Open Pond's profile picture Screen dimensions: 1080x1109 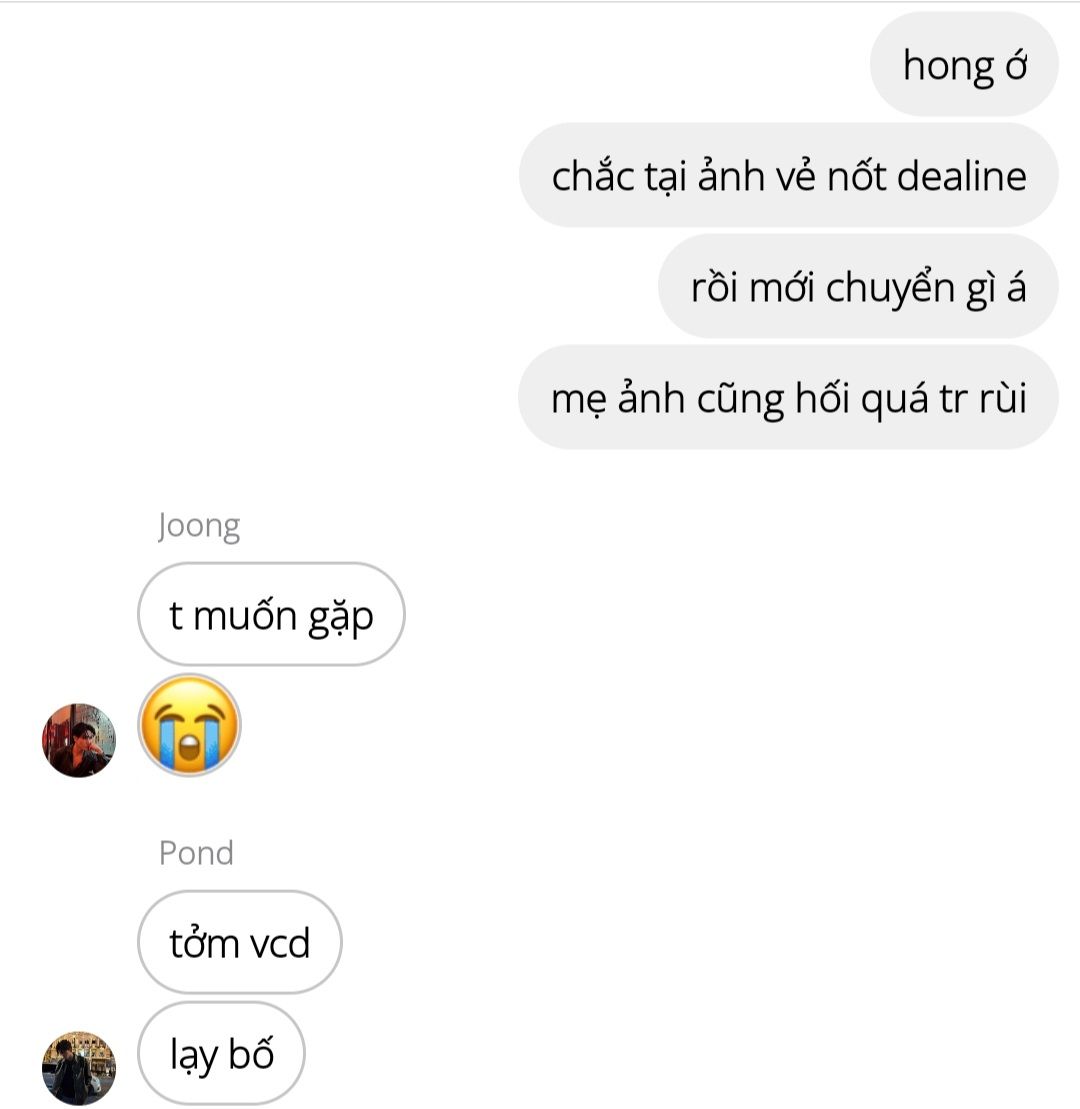[79, 1067]
